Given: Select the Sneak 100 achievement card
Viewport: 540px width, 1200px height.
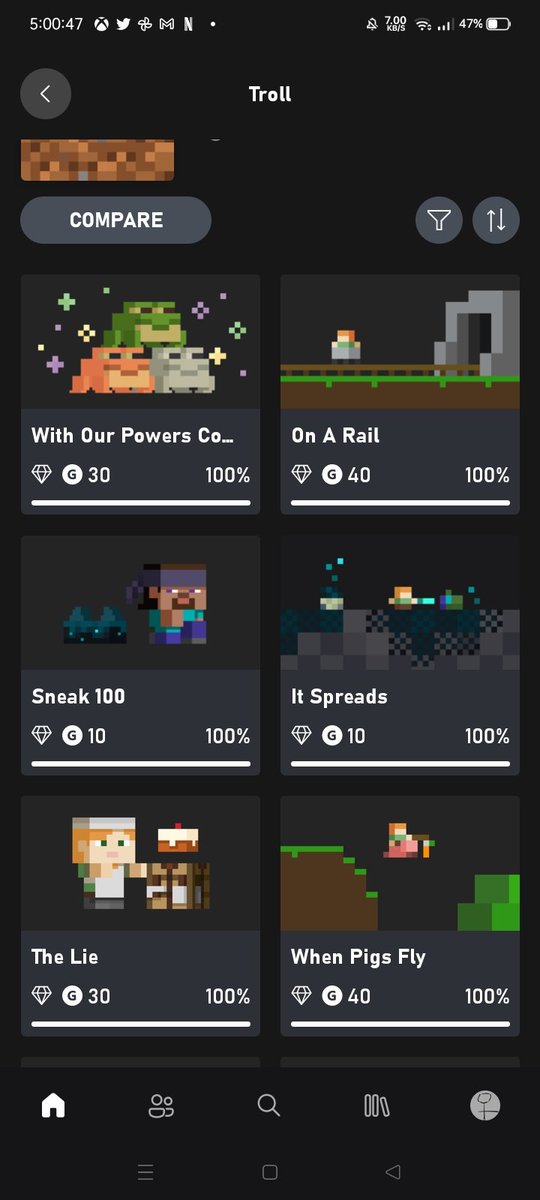Looking at the screenshot, I should click(140, 655).
